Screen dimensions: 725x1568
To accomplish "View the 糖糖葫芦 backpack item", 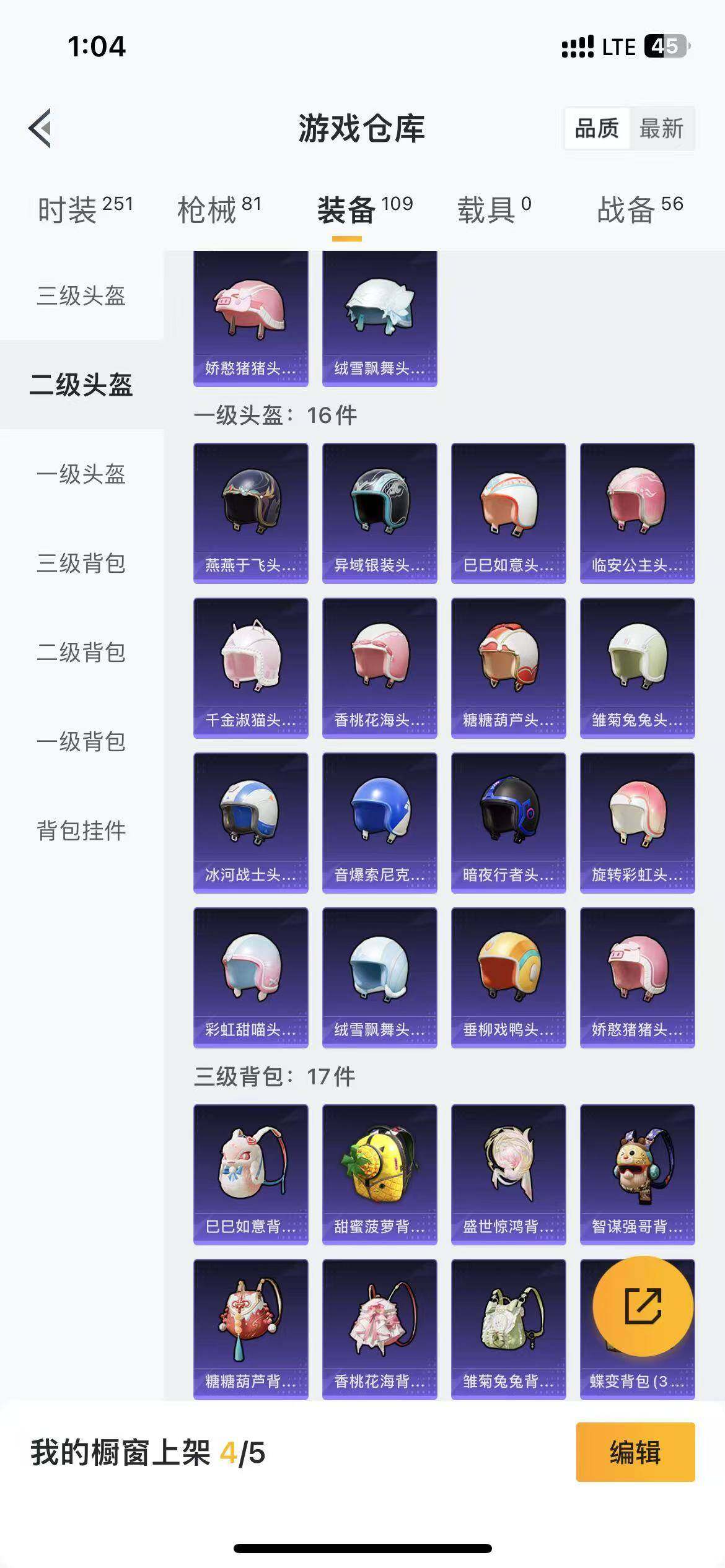I will [x=251, y=1329].
